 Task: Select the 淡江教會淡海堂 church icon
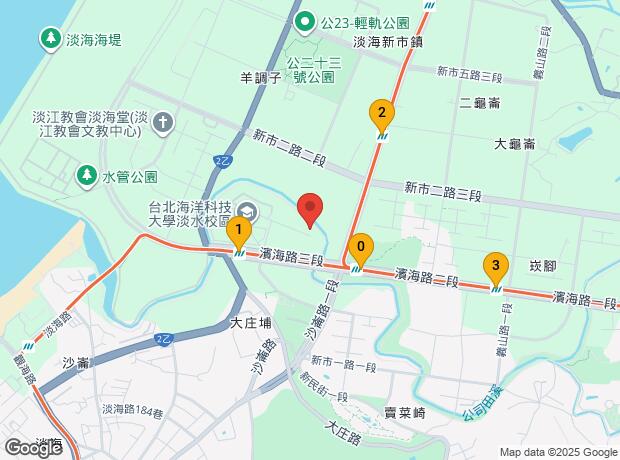point(163,124)
